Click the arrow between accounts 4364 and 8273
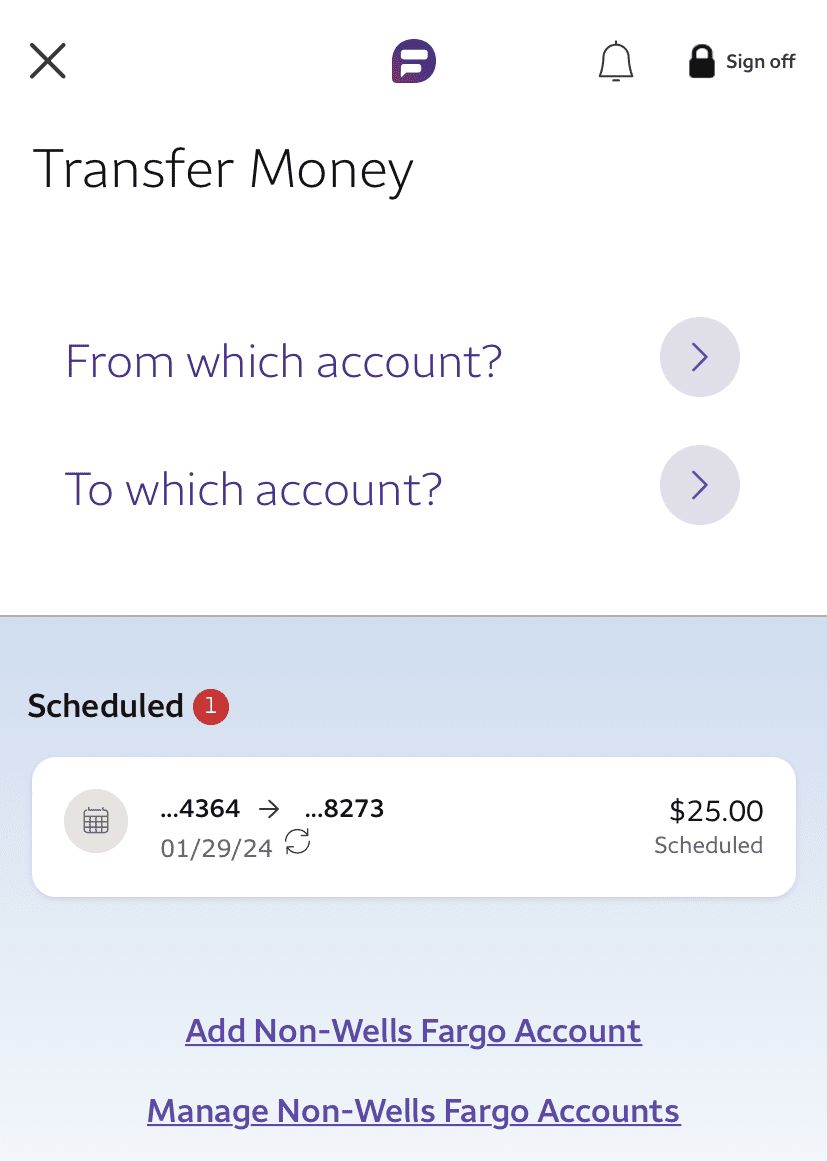Viewport: 827px width, 1161px height. click(x=268, y=808)
